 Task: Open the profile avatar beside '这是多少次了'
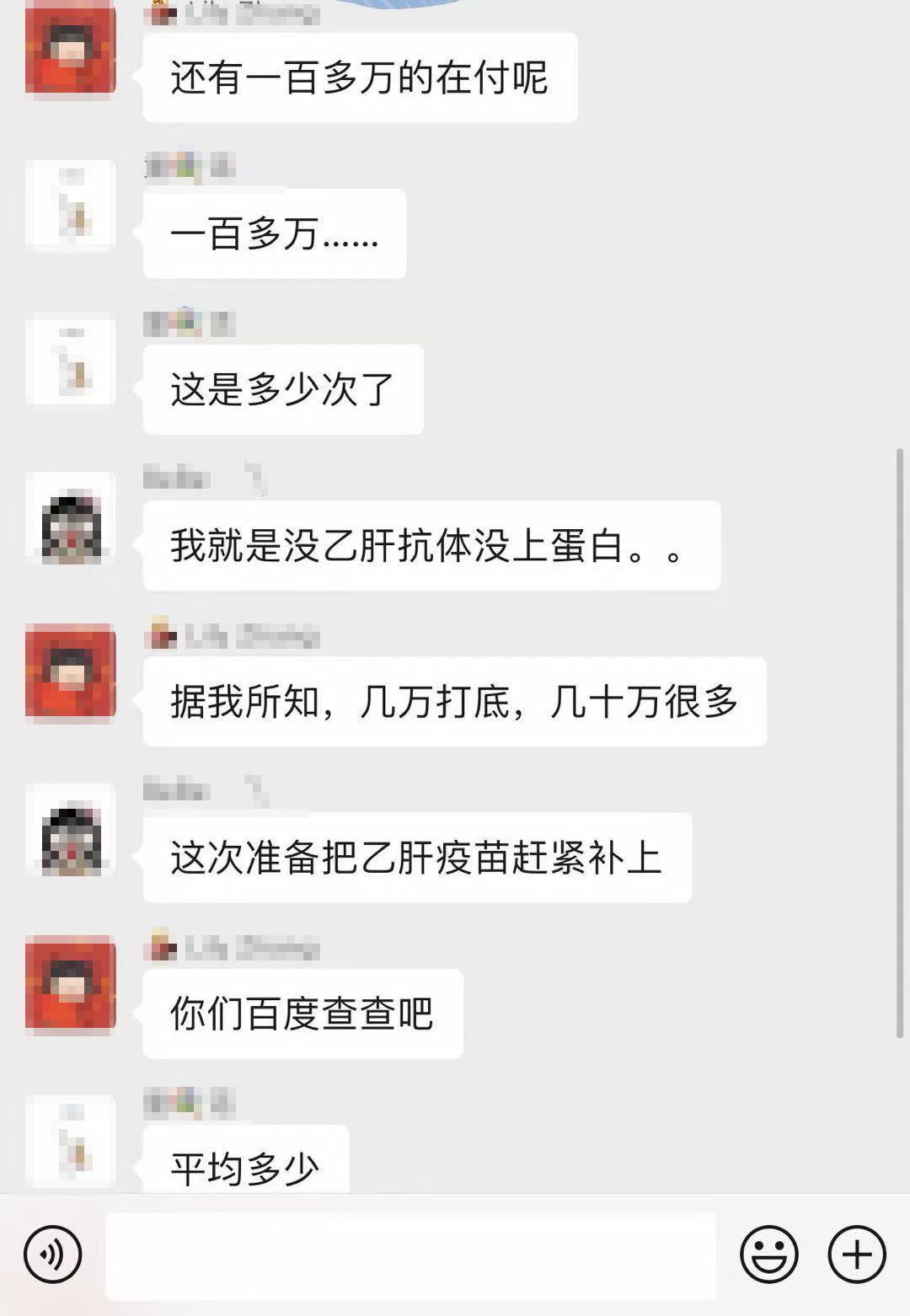(71, 358)
